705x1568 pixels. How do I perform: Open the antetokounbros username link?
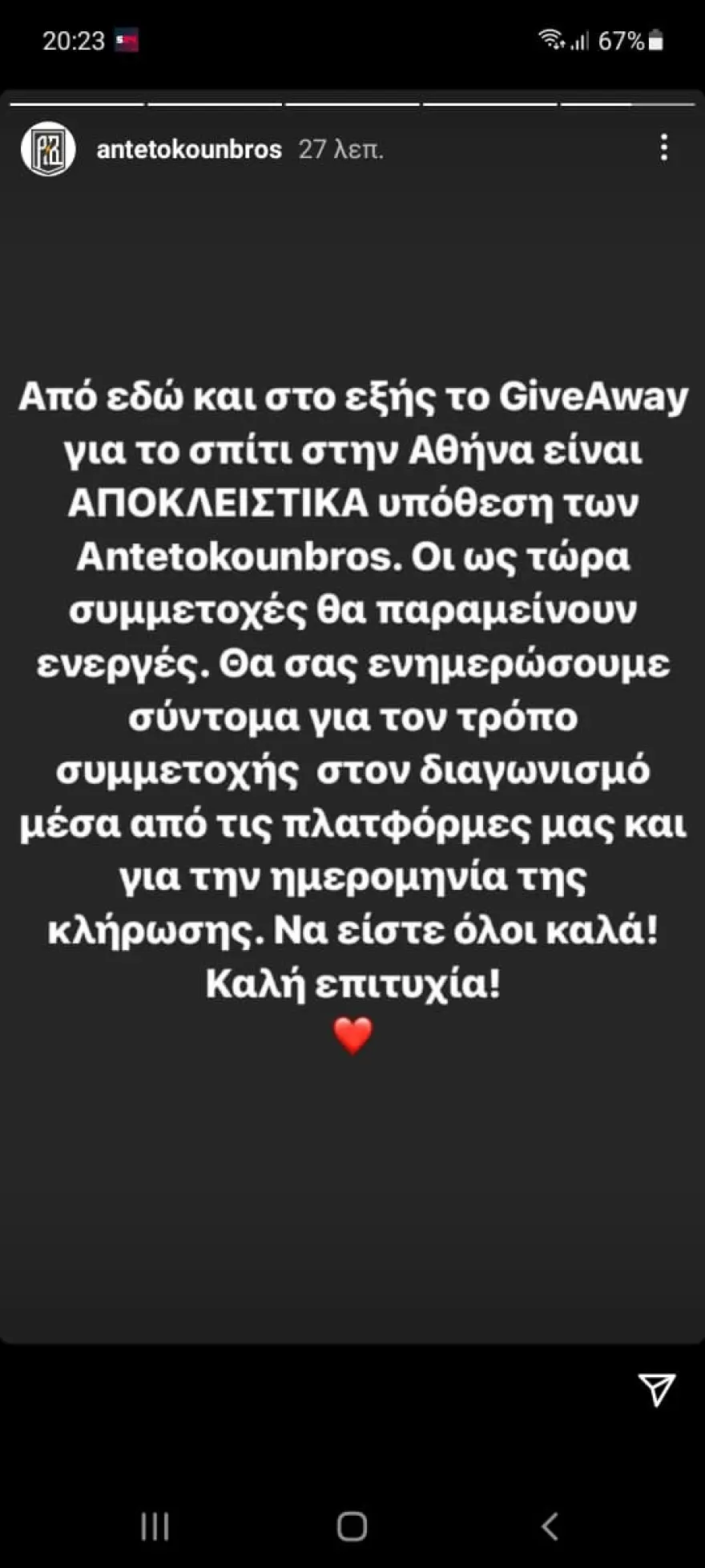tap(189, 150)
